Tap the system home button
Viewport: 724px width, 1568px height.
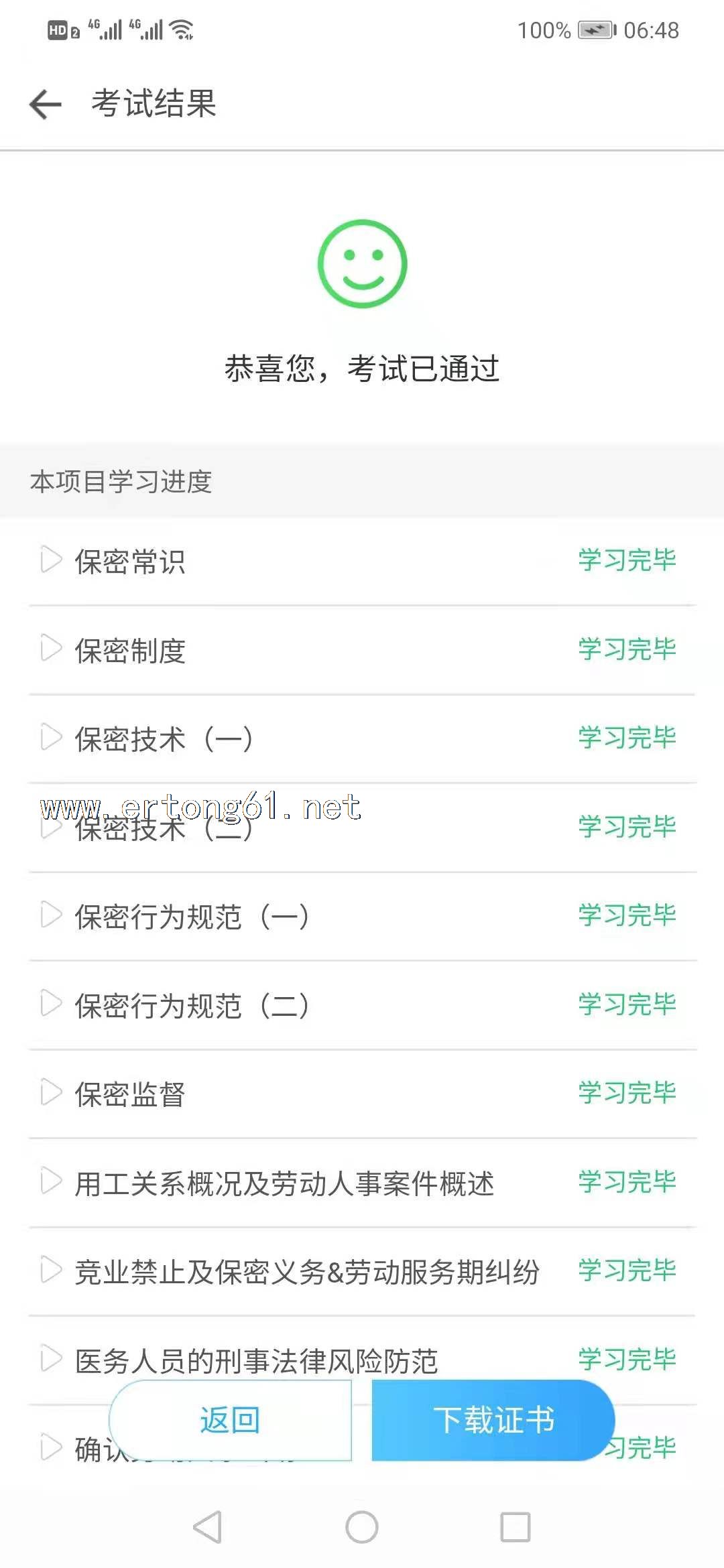(362, 1527)
